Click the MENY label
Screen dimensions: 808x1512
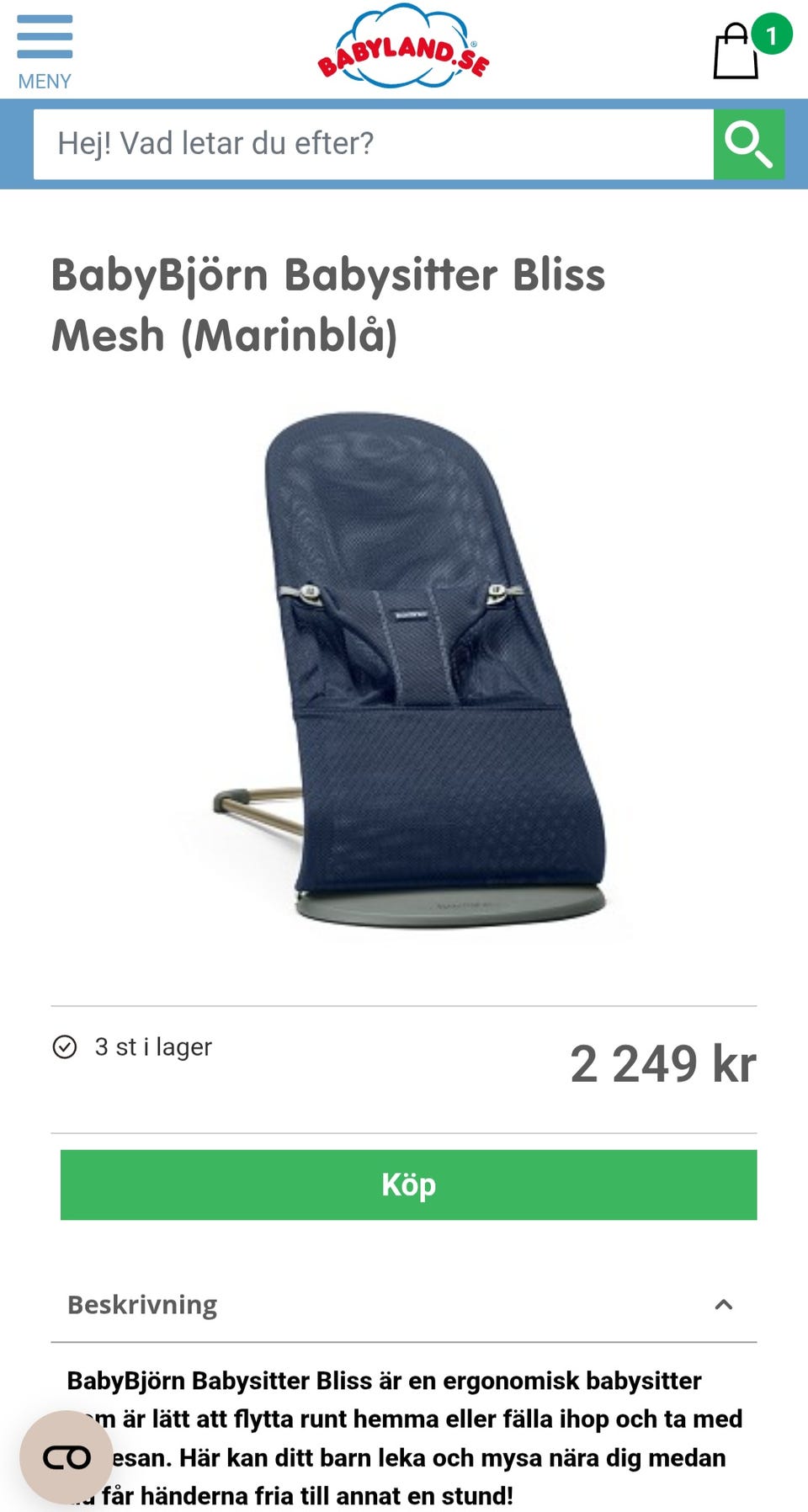pyautogui.click(x=45, y=81)
